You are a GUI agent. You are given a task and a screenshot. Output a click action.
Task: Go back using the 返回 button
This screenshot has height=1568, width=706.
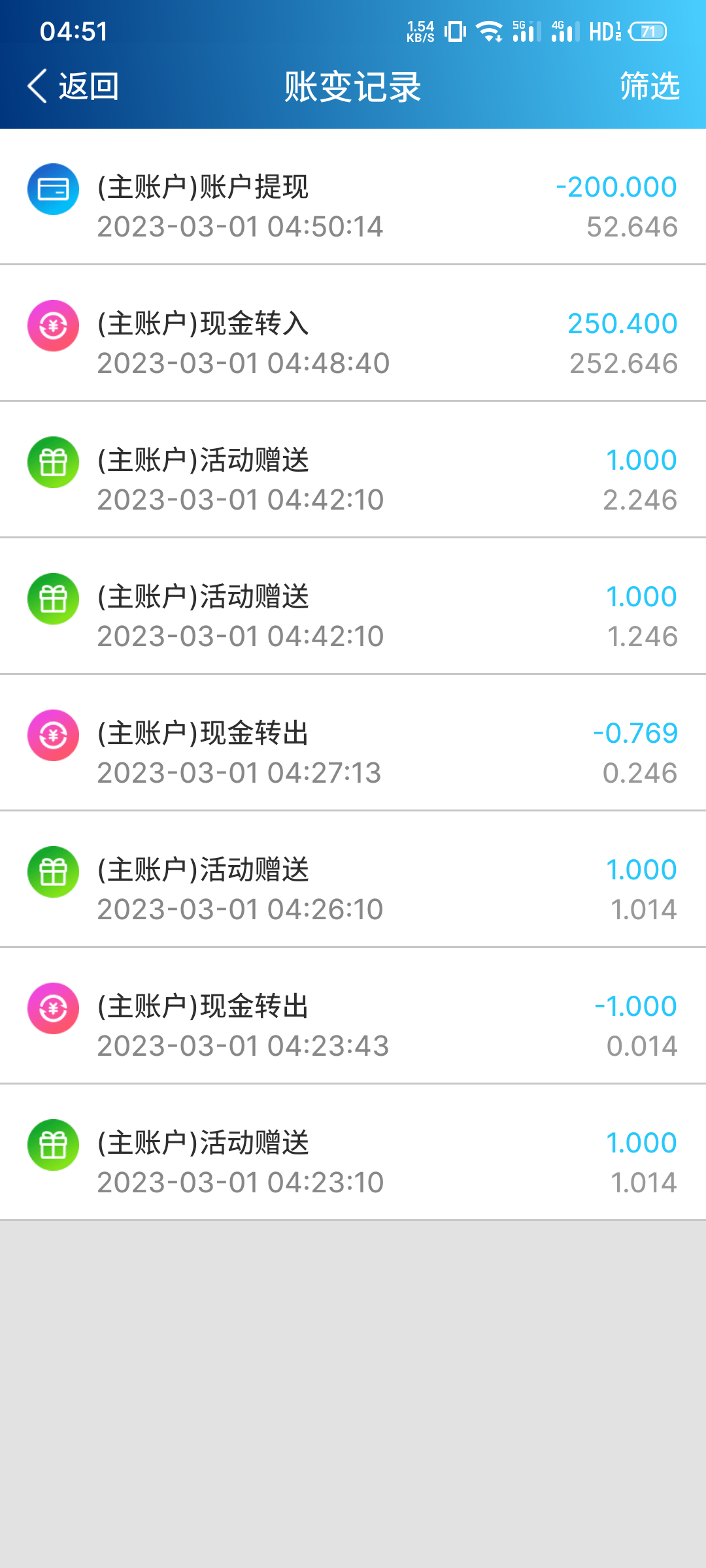73,86
